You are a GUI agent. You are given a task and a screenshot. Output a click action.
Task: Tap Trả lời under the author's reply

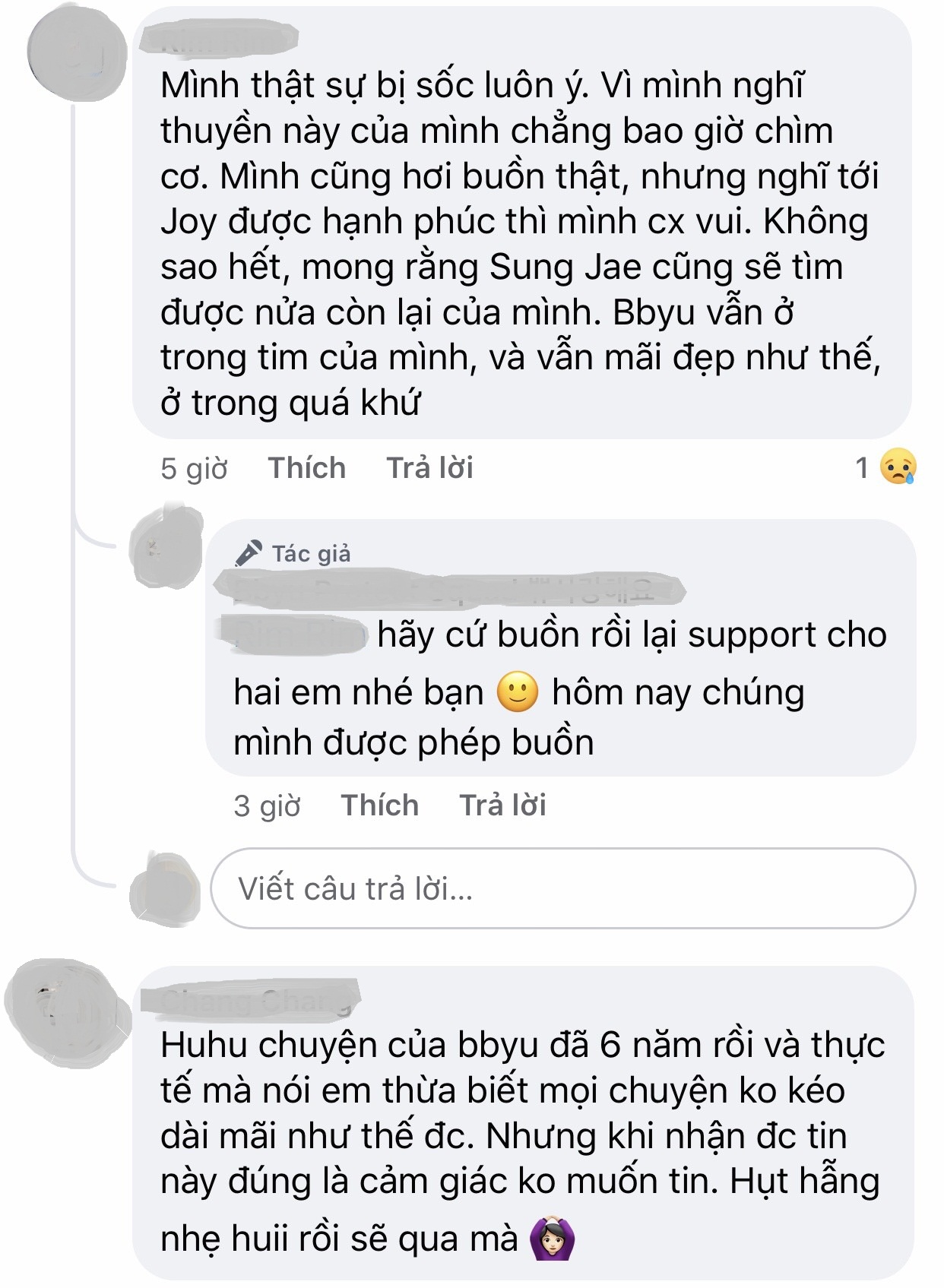[x=502, y=805]
